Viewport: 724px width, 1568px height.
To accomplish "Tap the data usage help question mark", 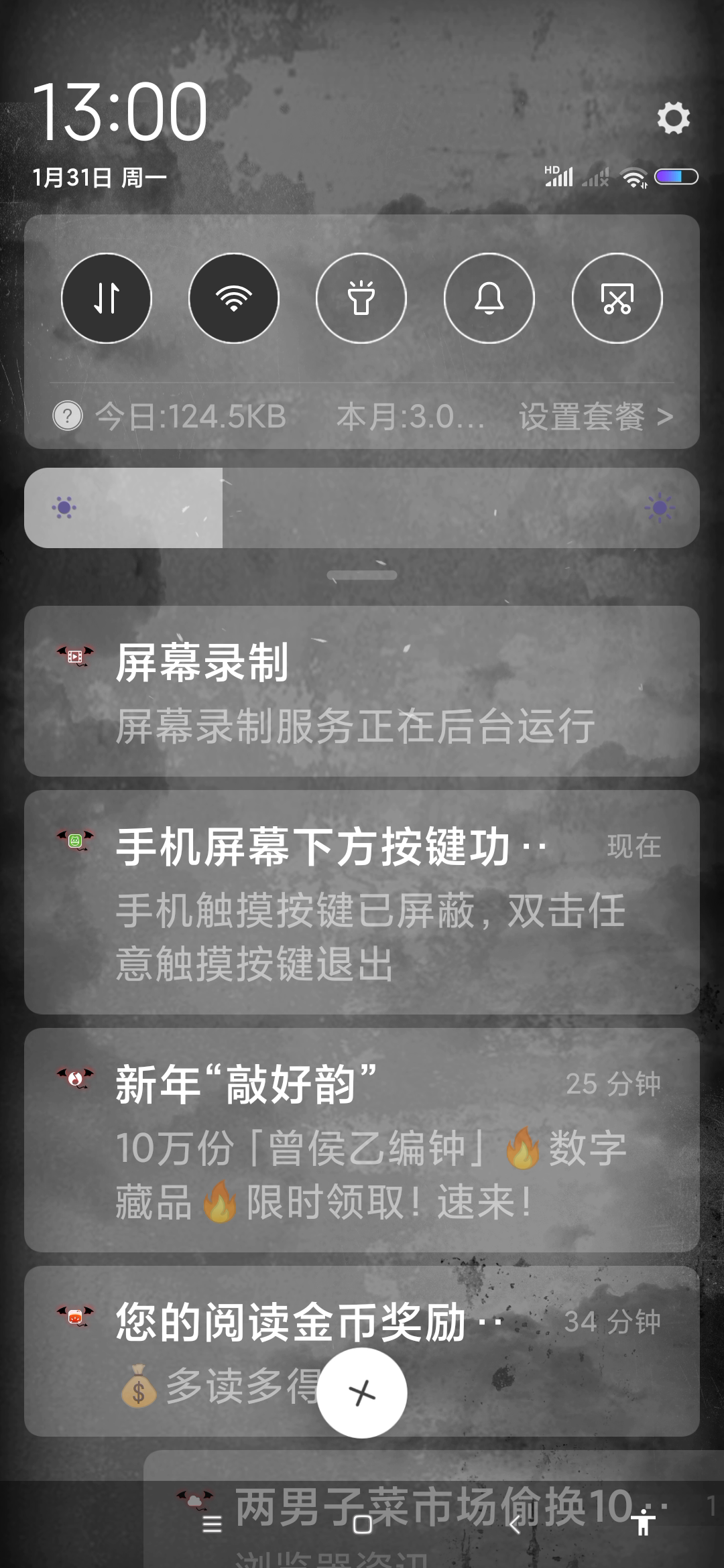I will (x=68, y=416).
